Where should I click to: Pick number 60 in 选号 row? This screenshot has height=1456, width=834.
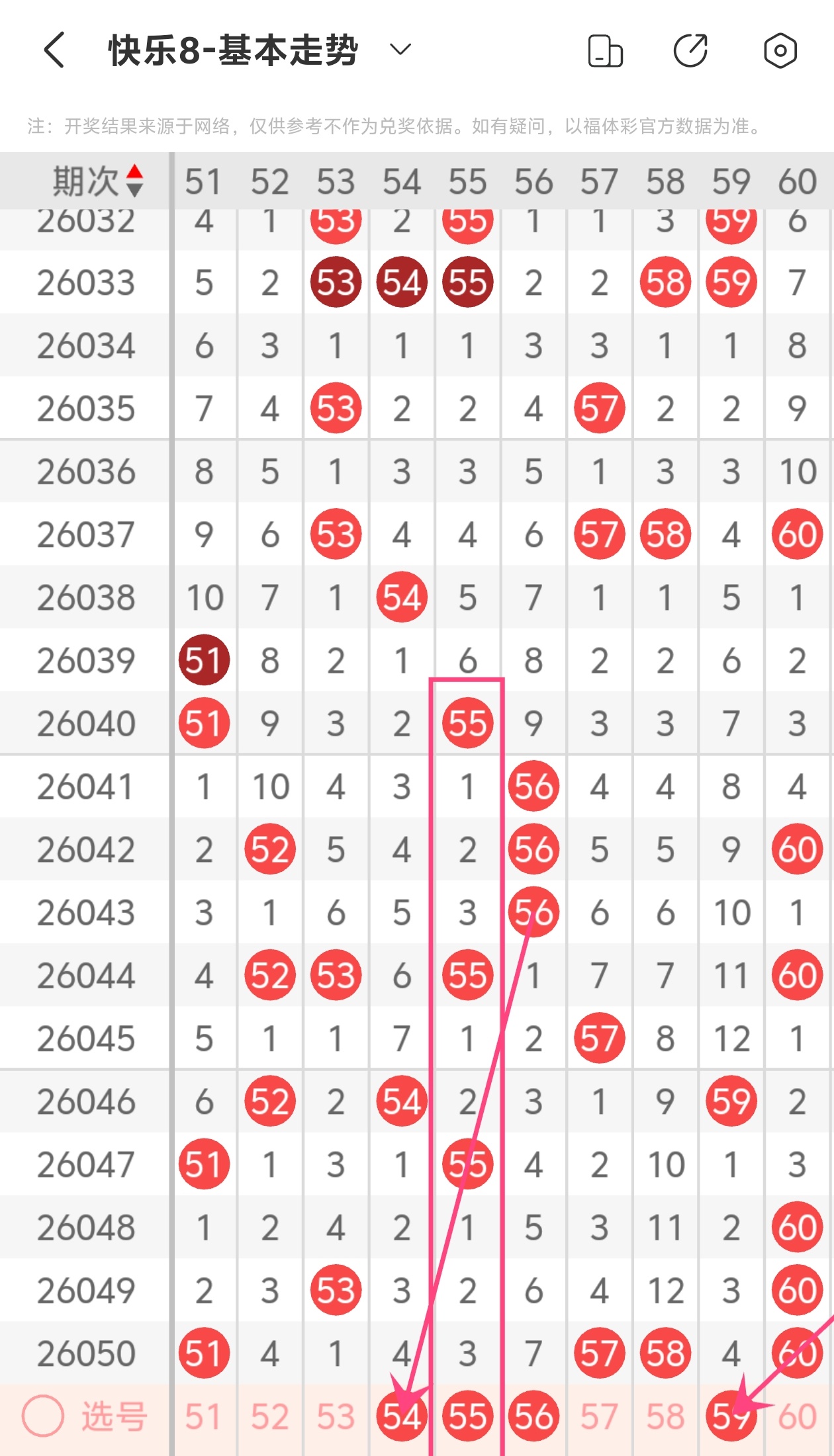point(797,1416)
